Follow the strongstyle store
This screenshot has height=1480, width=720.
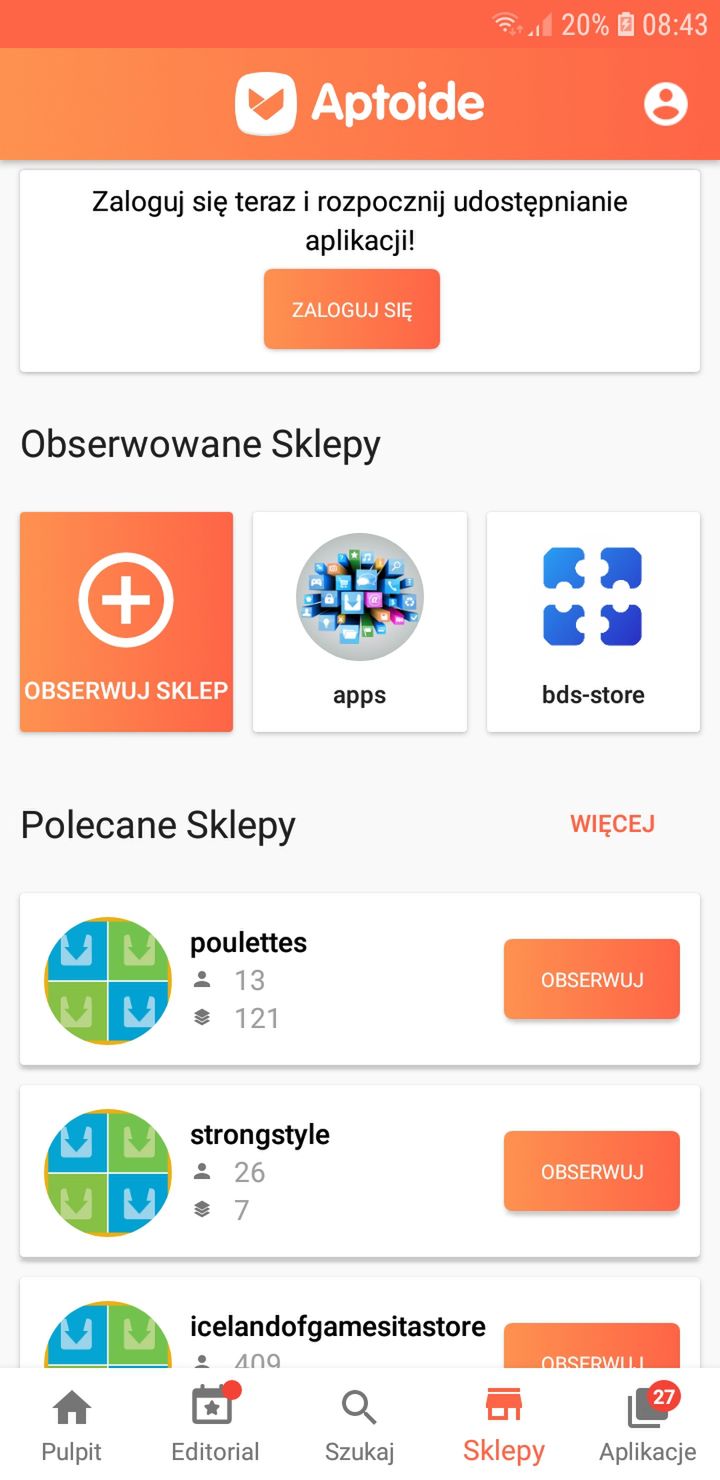pos(592,1171)
